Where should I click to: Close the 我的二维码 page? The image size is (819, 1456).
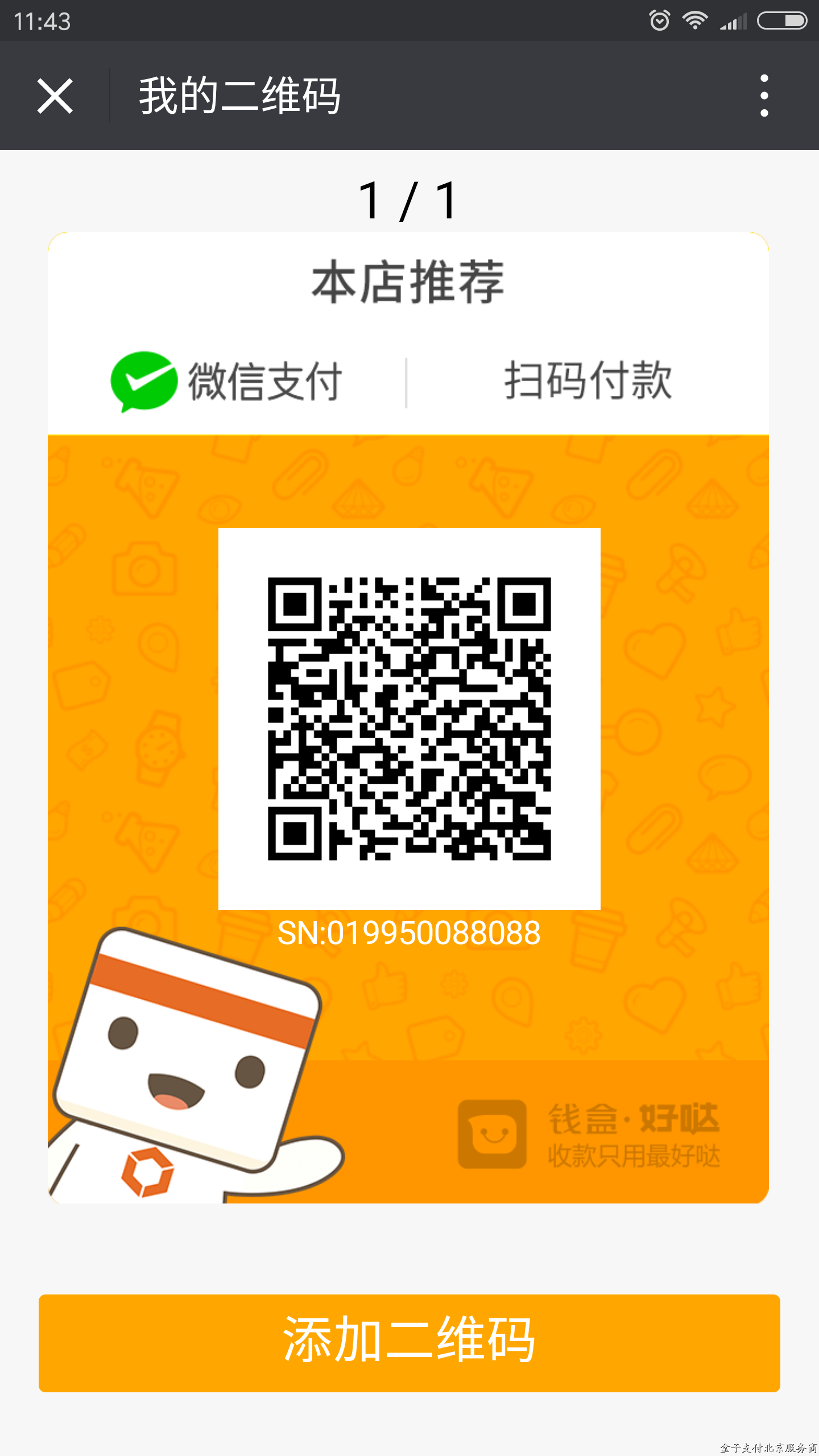(55, 96)
